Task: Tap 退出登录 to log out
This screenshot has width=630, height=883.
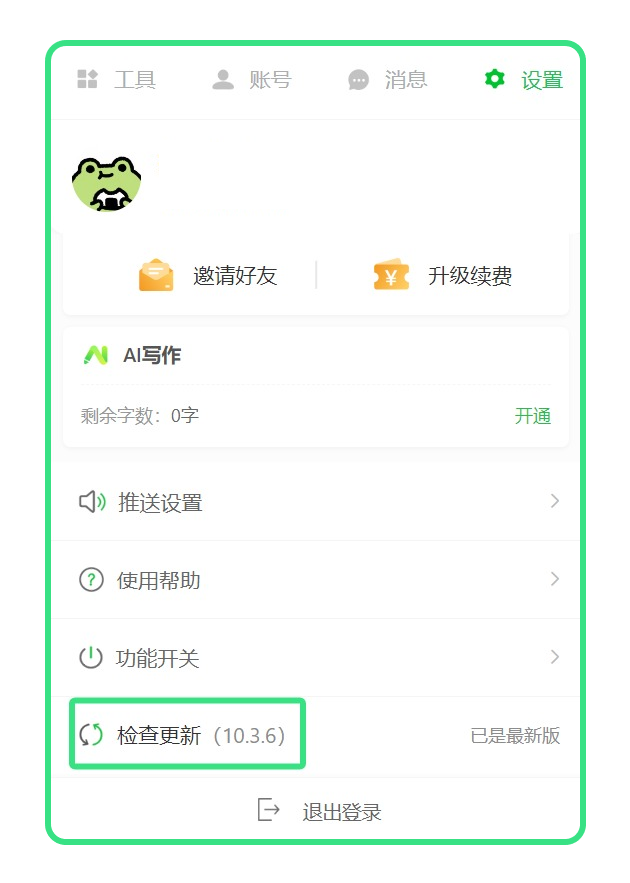Action: (x=320, y=811)
